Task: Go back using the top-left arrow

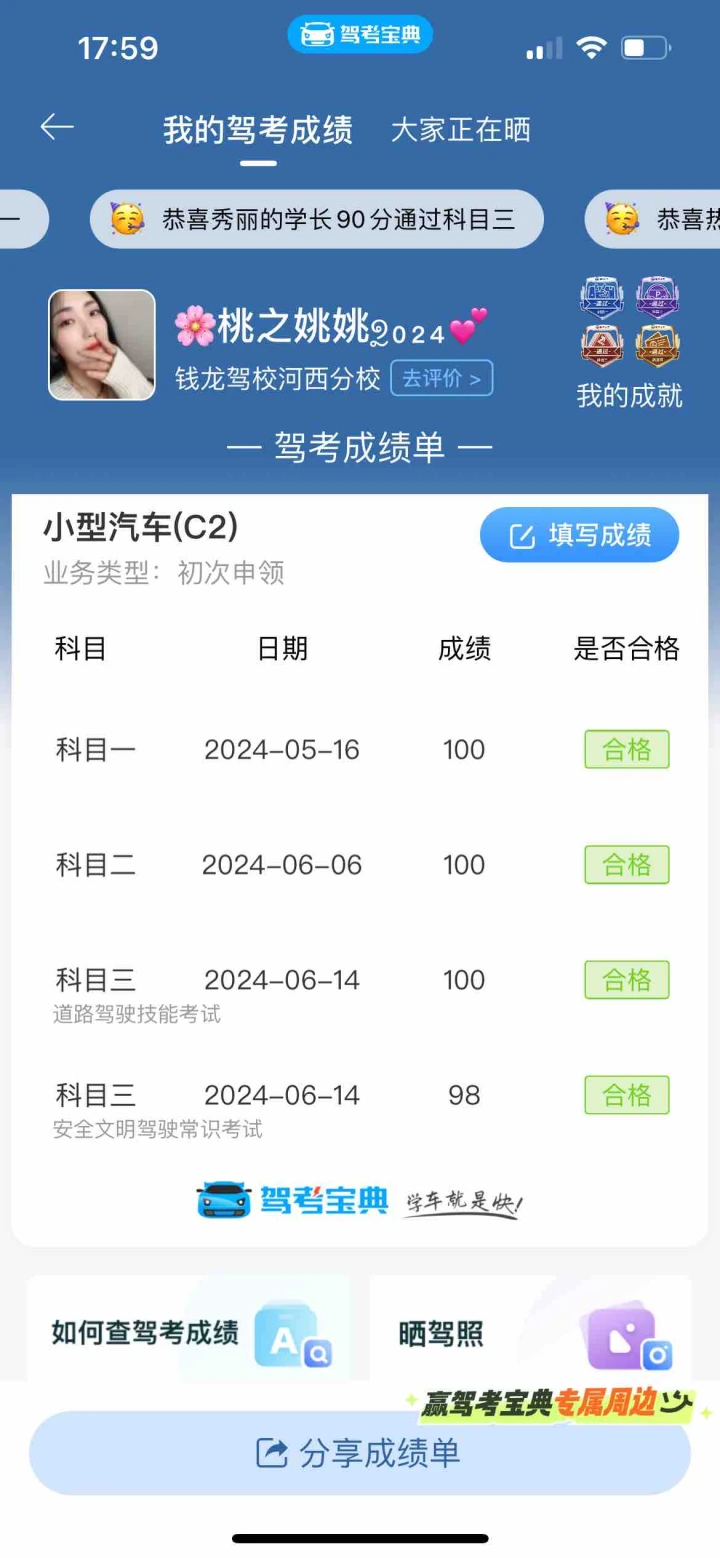Action: (x=57, y=127)
